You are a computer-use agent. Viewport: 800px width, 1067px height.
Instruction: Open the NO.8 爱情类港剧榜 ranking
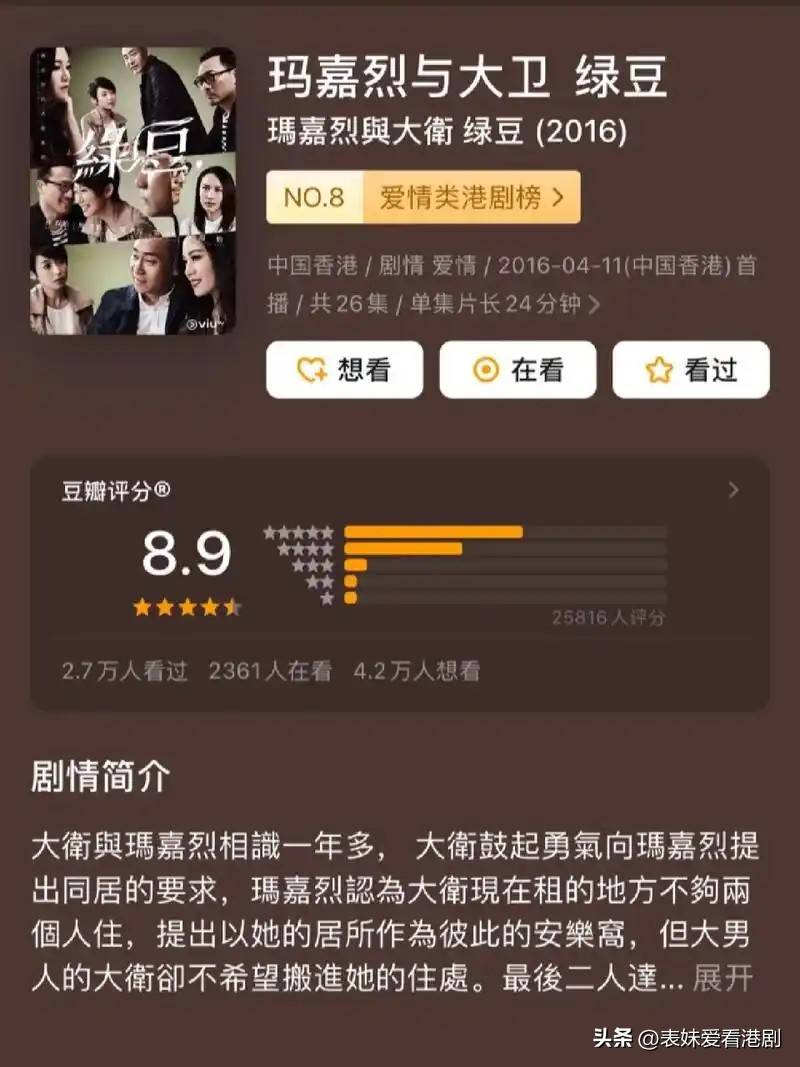click(423, 197)
